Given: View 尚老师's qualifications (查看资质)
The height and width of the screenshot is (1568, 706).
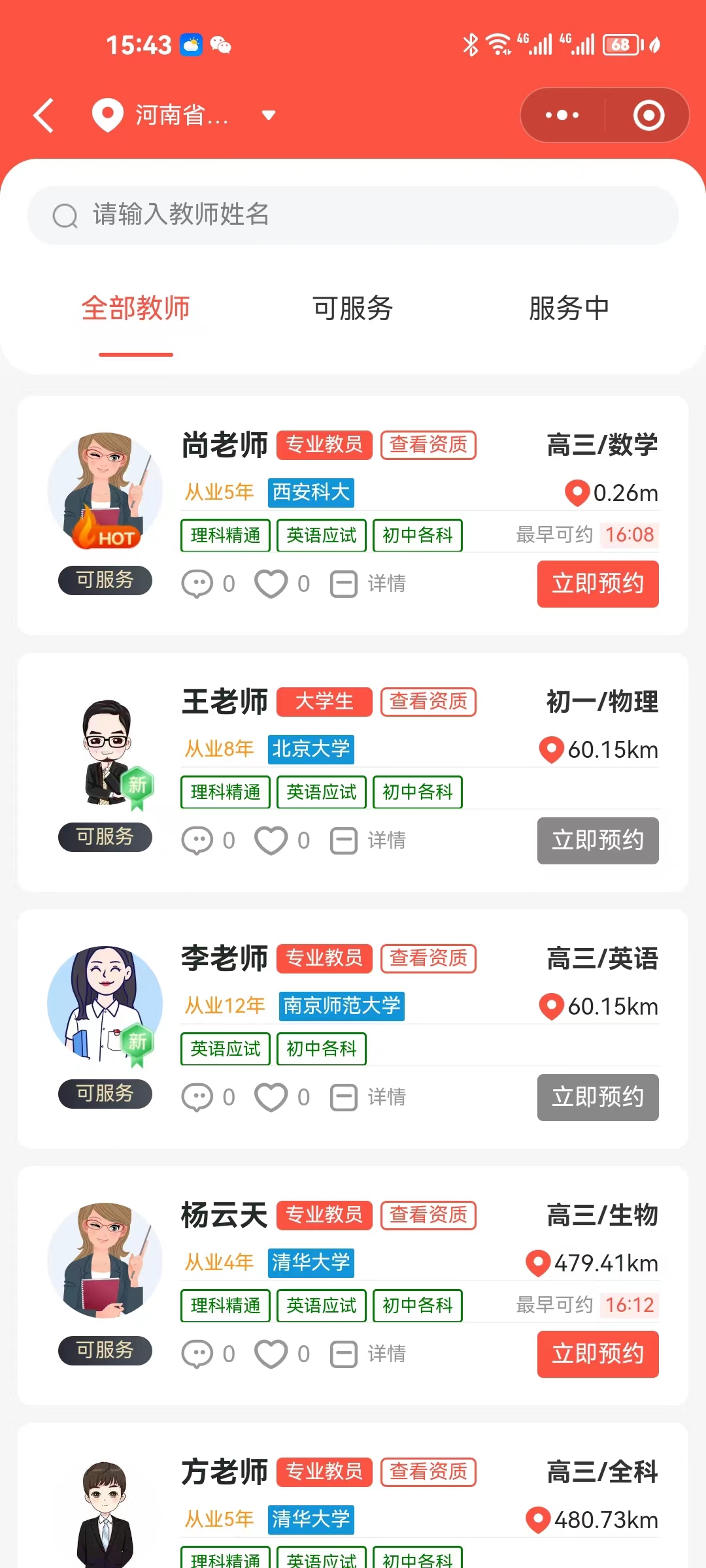Looking at the screenshot, I should (x=428, y=445).
